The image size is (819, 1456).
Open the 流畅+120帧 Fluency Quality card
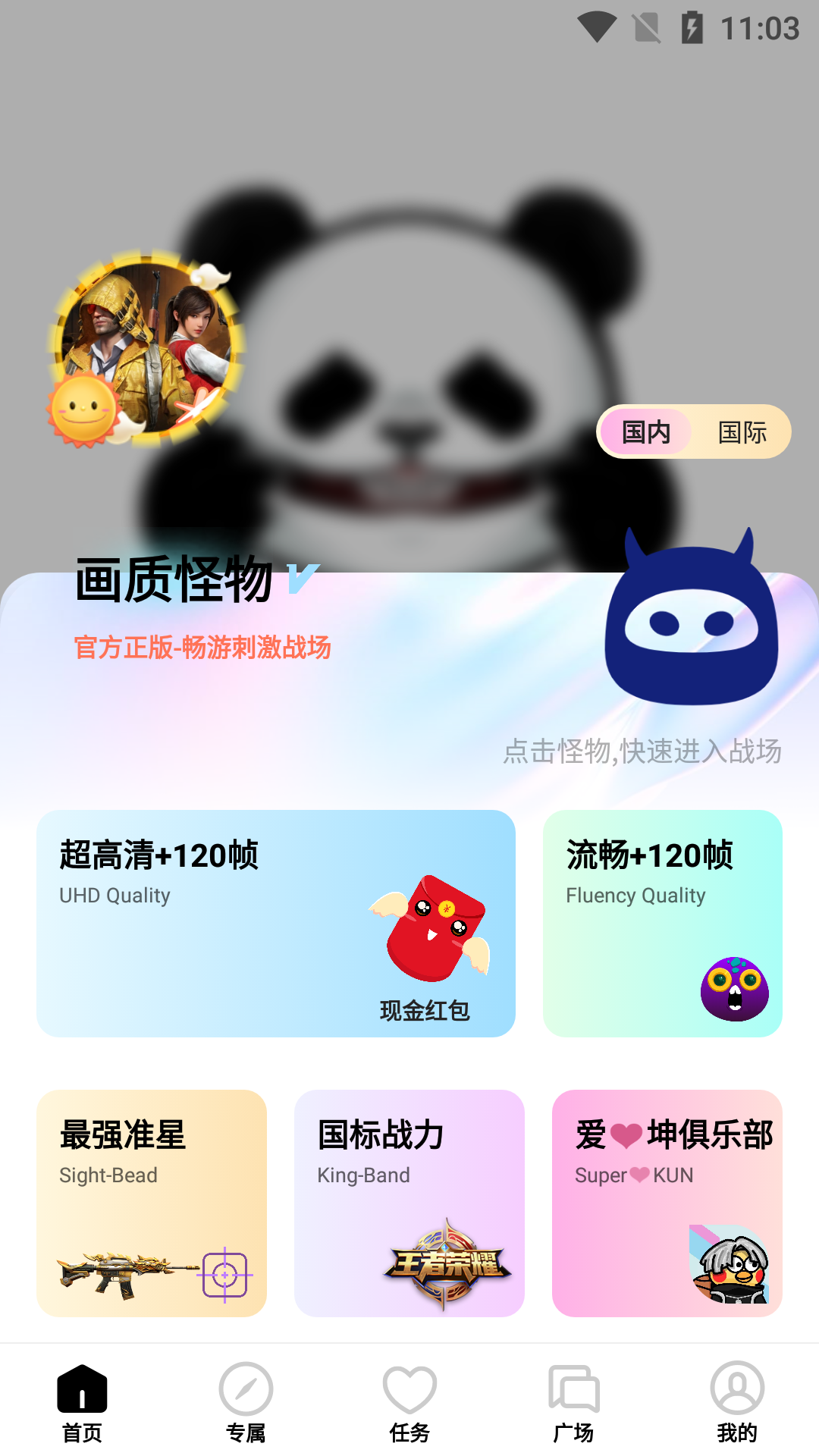662,923
